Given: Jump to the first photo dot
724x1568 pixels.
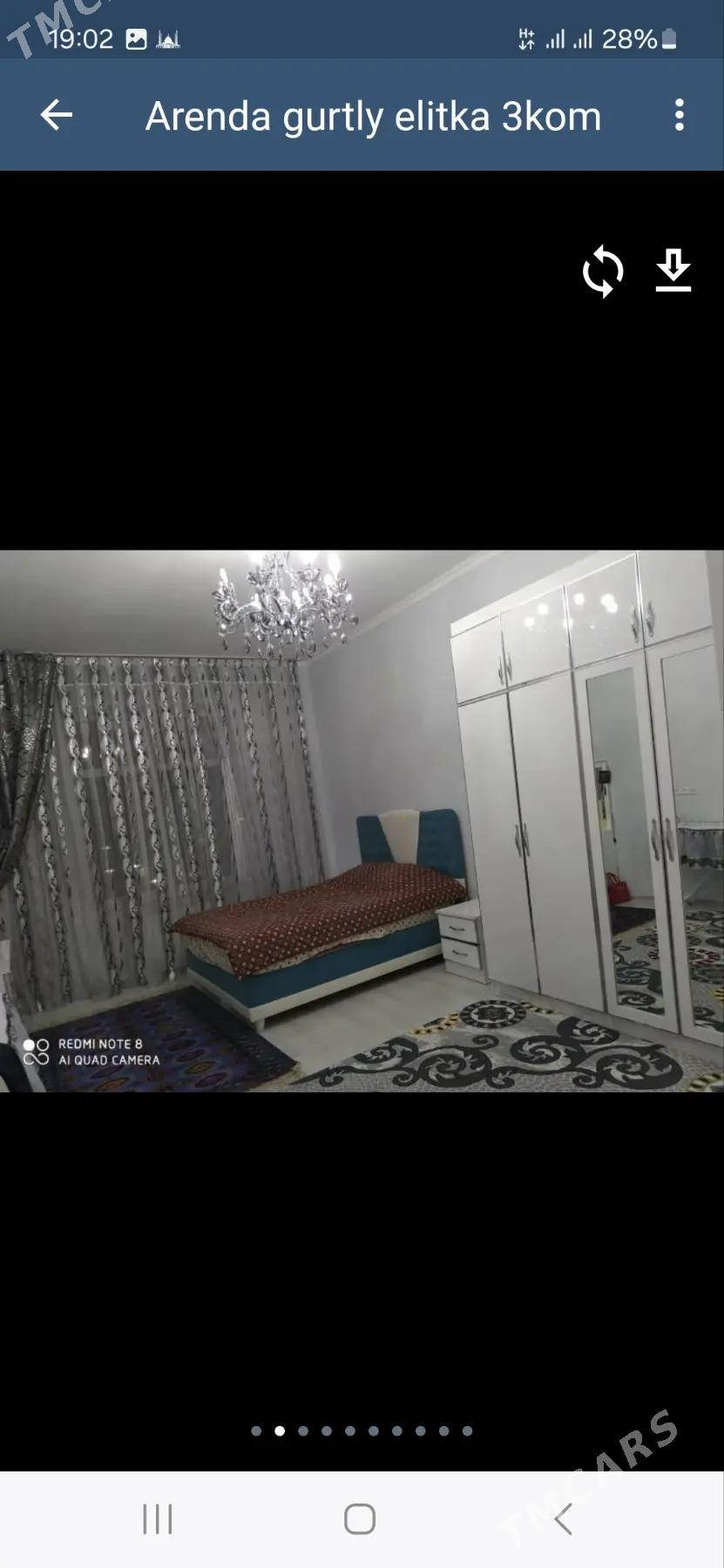Looking at the screenshot, I should pos(256,1430).
